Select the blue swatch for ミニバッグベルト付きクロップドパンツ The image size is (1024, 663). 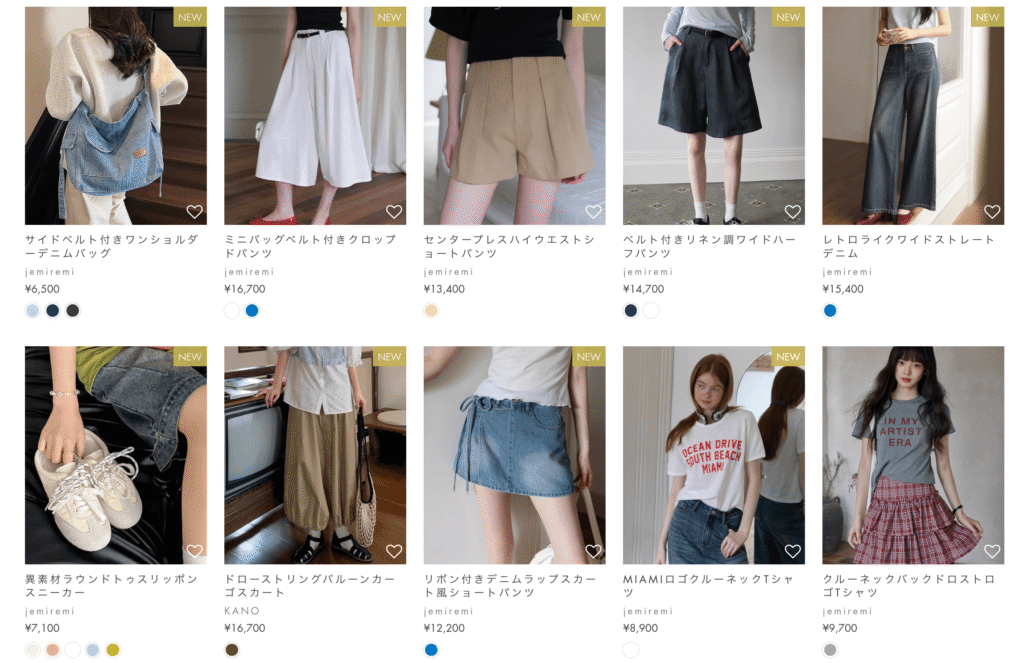pyautogui.click(x=252, y=311)
